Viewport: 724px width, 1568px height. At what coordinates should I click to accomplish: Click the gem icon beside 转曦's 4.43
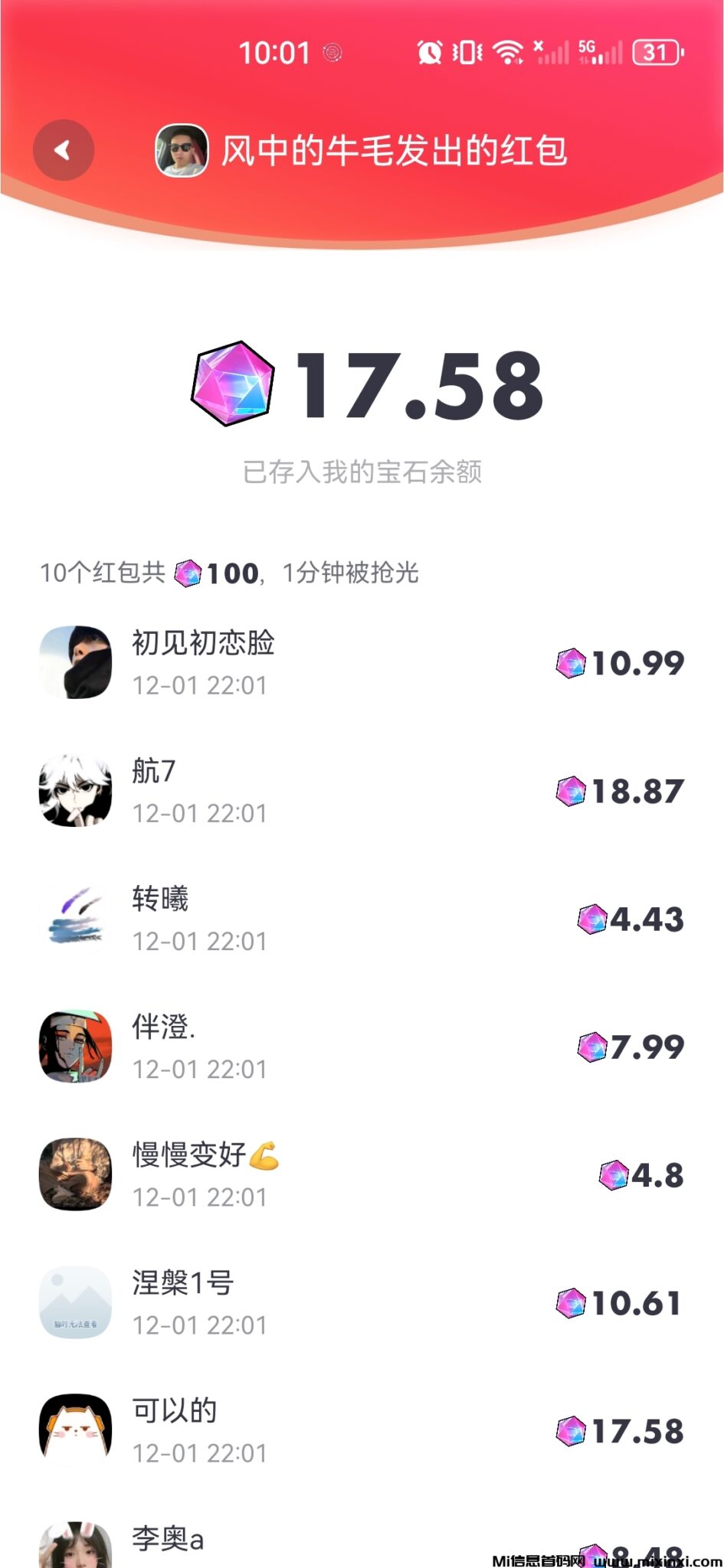tap(591, 920)
